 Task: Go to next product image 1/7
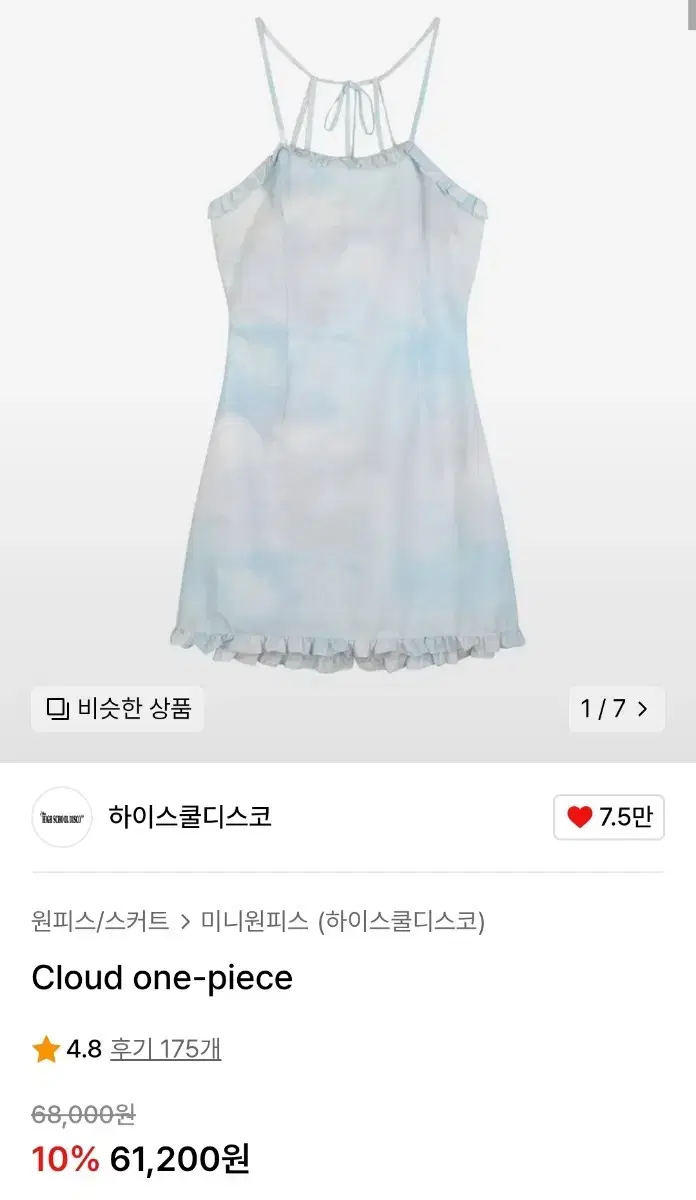tap(615, 709)
